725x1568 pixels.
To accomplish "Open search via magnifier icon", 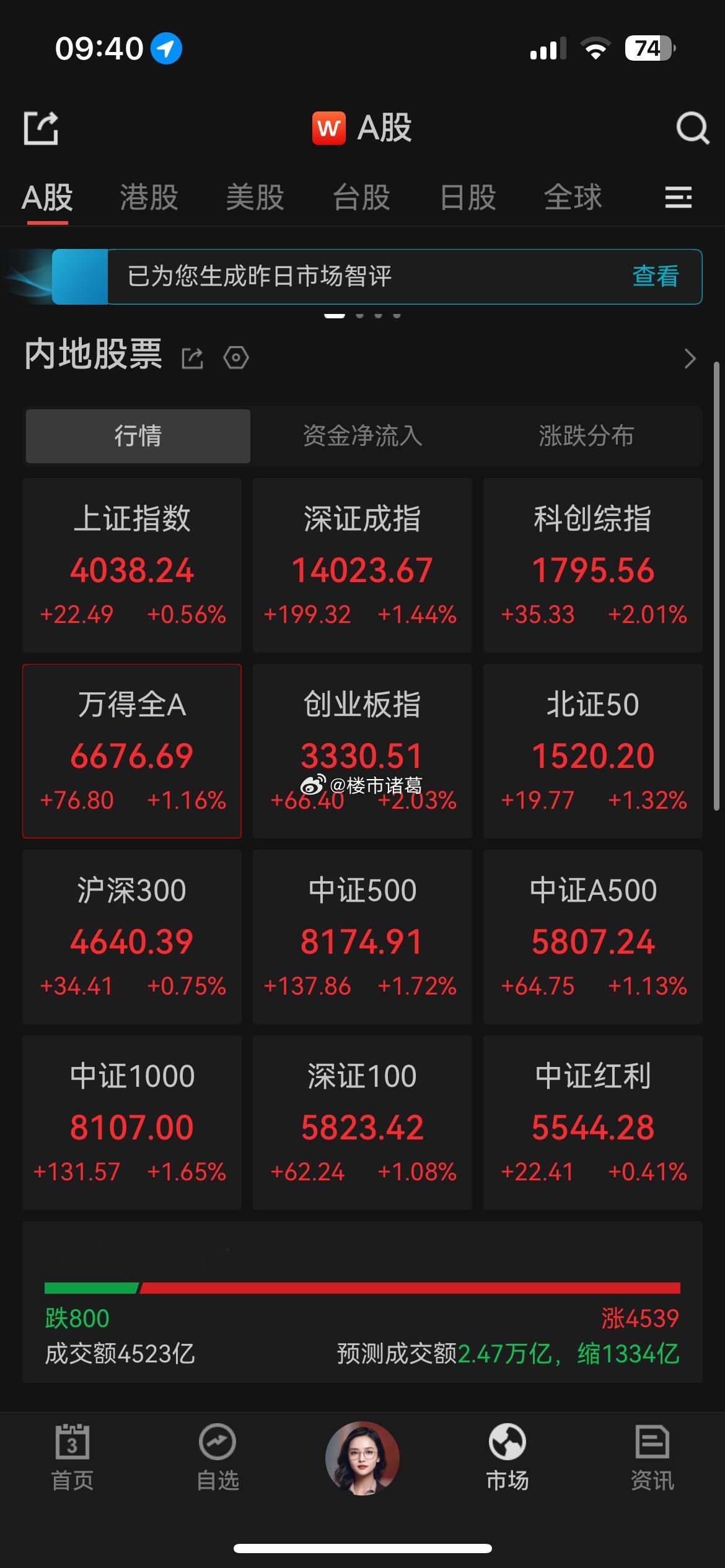I will (692, 128).
